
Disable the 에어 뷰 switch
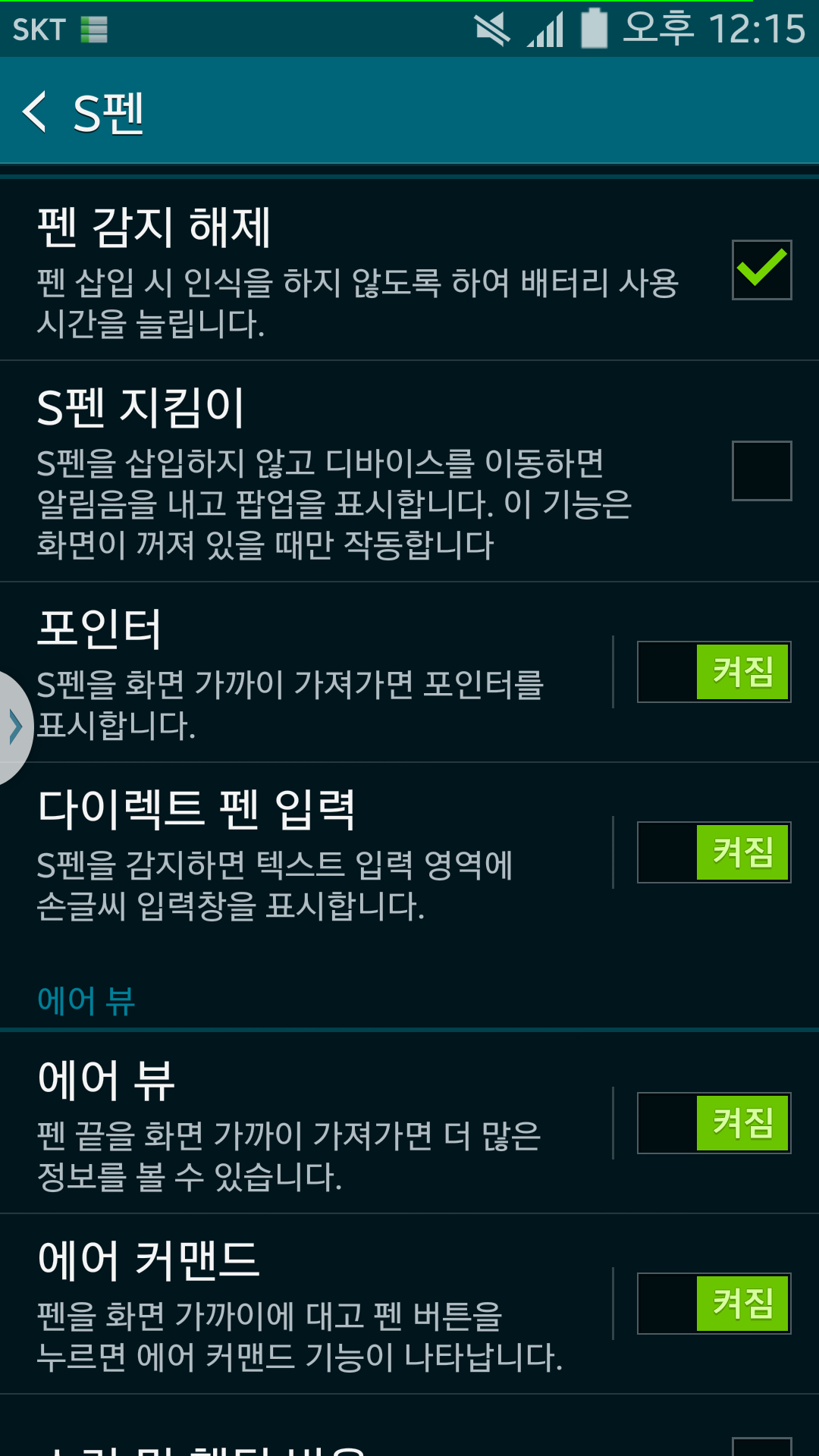(x=714, y=1123)
